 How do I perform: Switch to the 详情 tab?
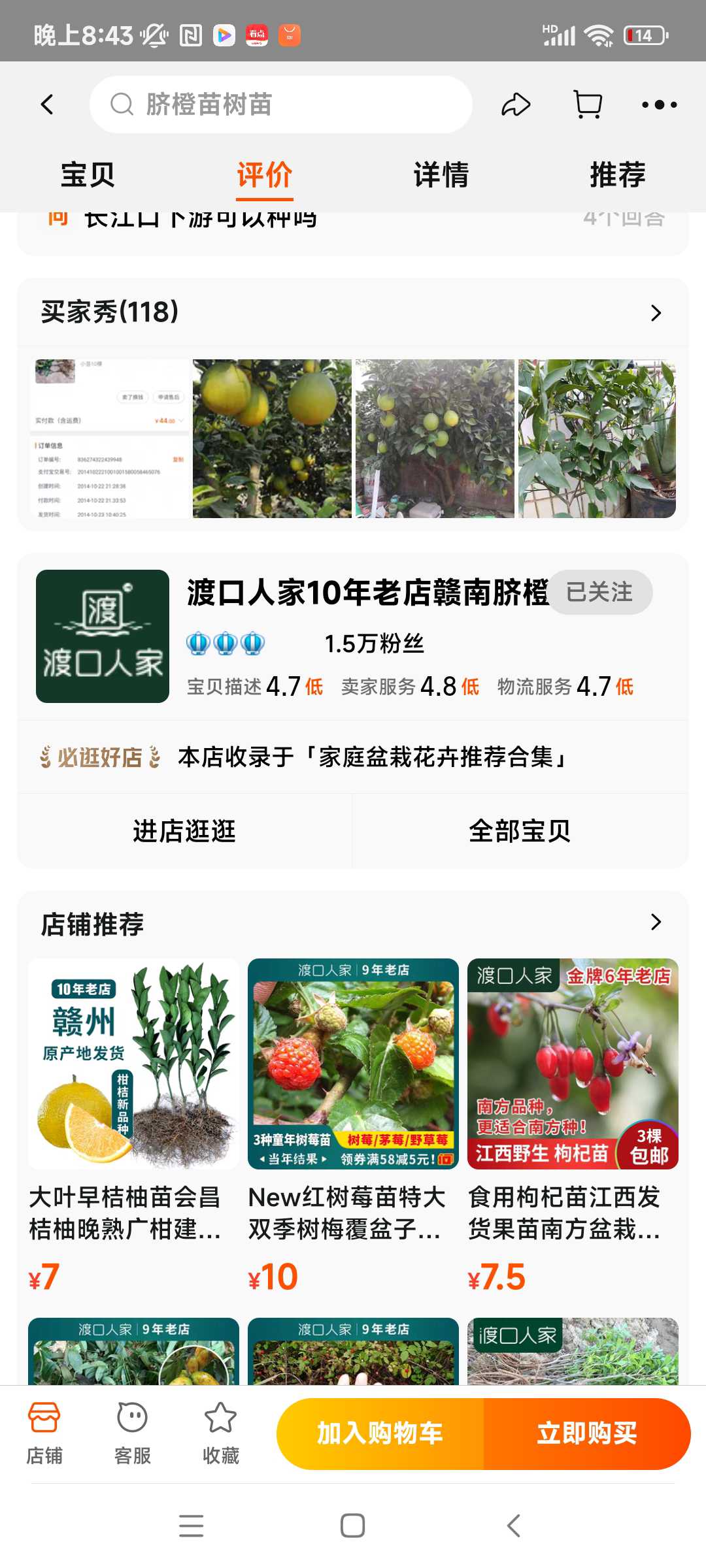pos(441,175)
